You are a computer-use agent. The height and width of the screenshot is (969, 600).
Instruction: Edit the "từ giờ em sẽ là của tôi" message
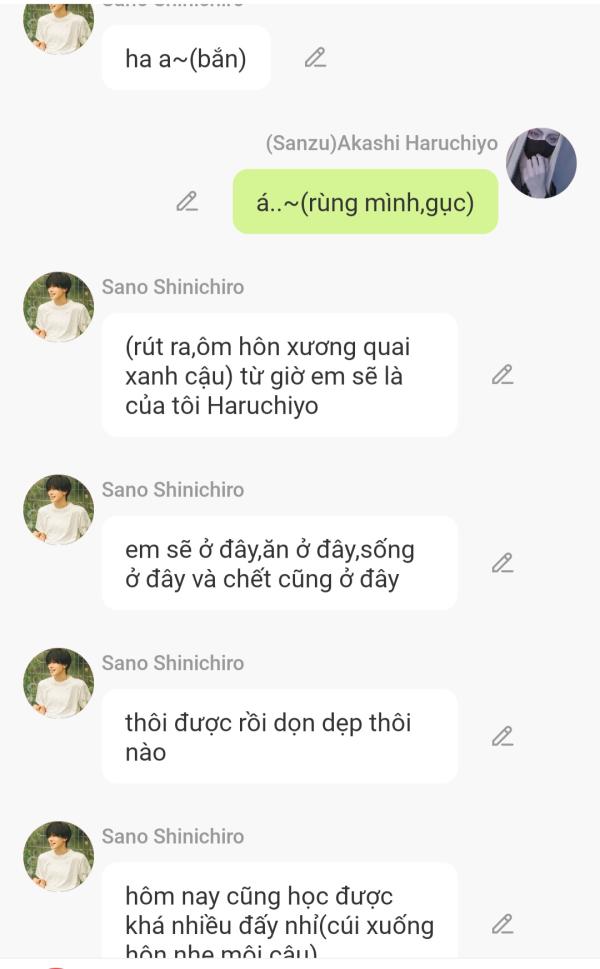click(502, 375)
